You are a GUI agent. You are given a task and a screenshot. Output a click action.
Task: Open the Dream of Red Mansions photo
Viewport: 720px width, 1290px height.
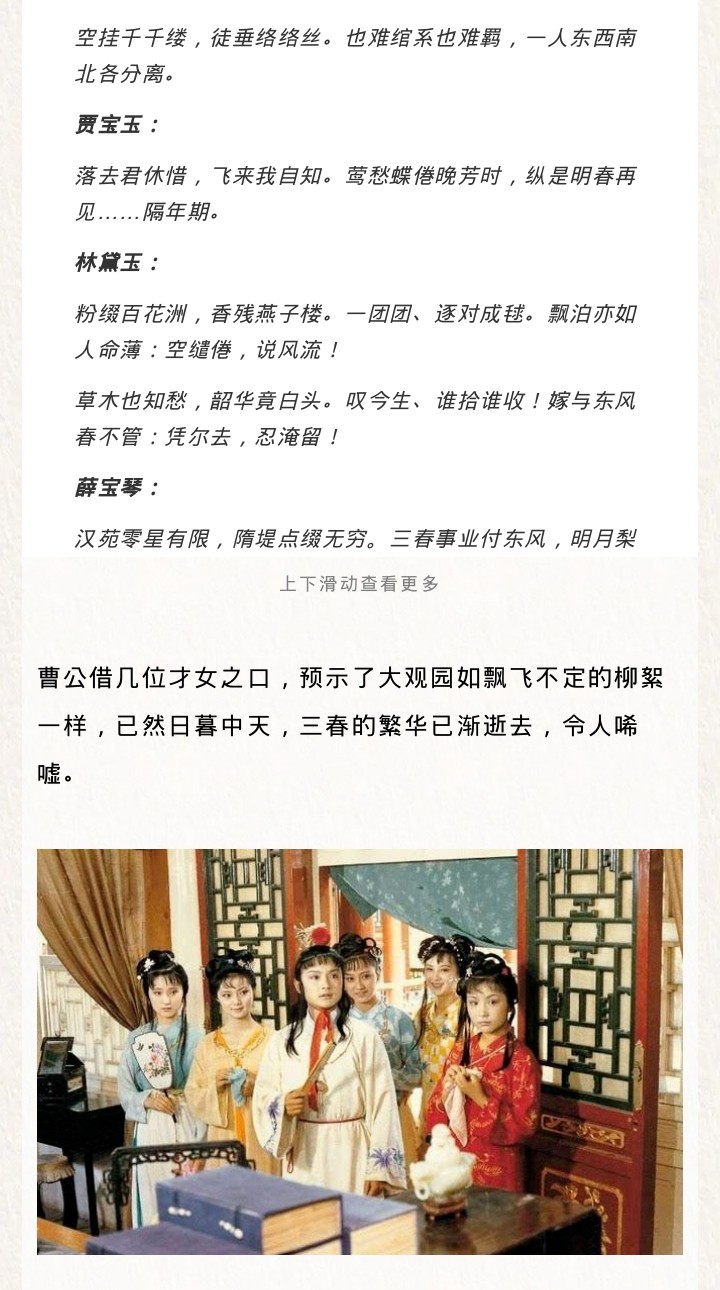[360, 1051]
